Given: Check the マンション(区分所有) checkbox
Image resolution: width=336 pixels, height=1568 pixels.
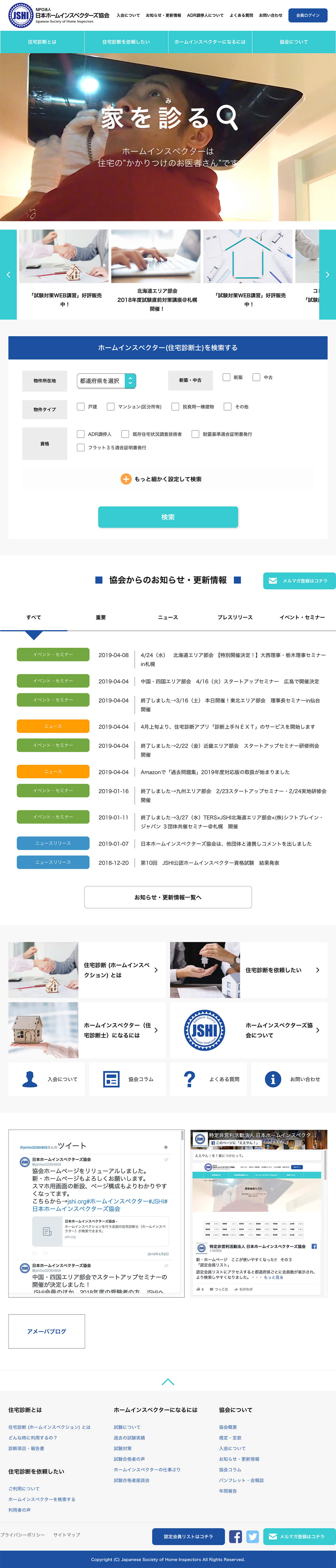Looking at the screenshot, I should pos(111,407).
